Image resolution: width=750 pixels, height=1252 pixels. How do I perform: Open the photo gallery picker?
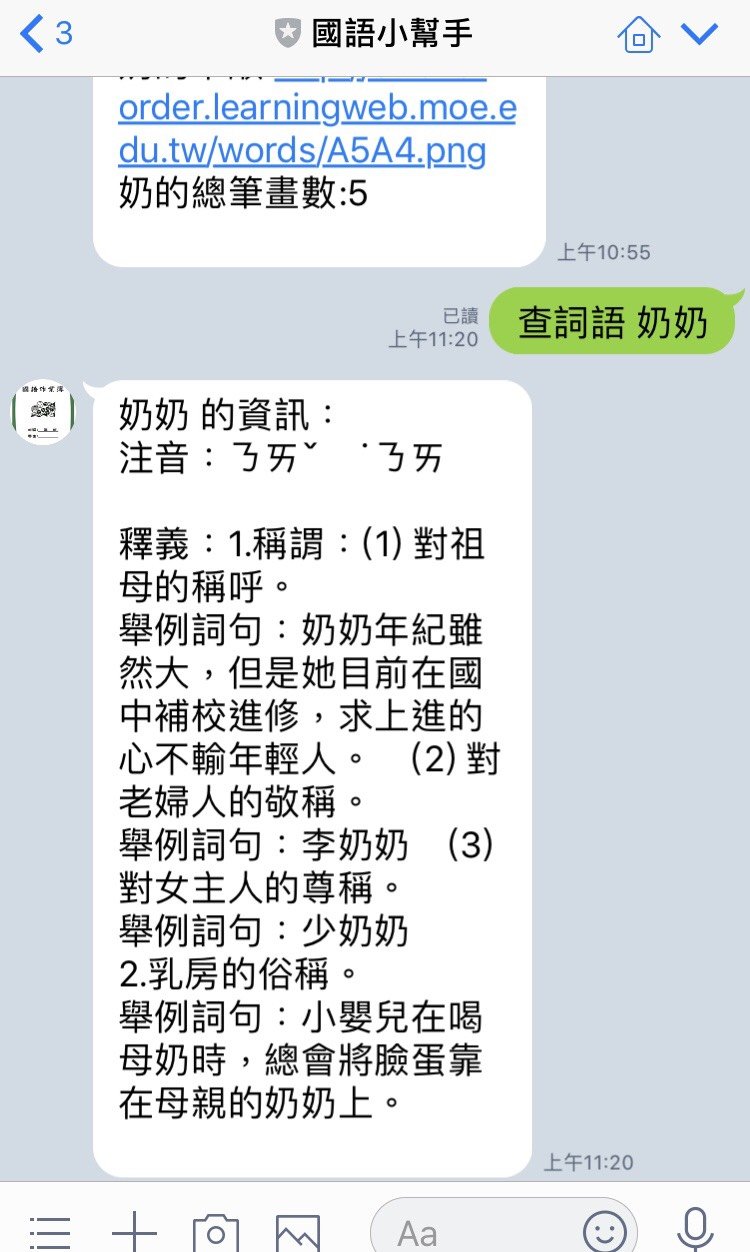coord(298,1233)
